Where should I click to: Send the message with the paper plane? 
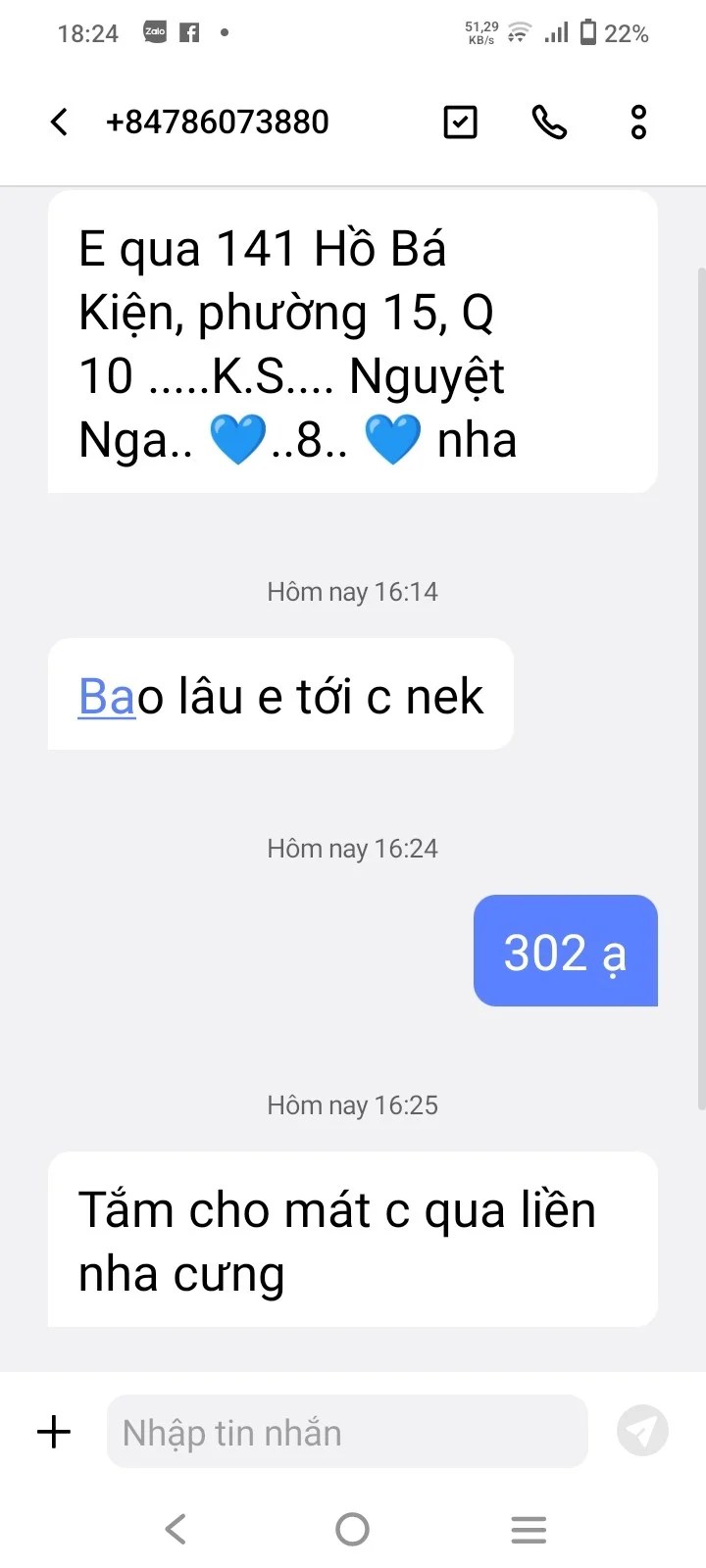(642, 1432)
